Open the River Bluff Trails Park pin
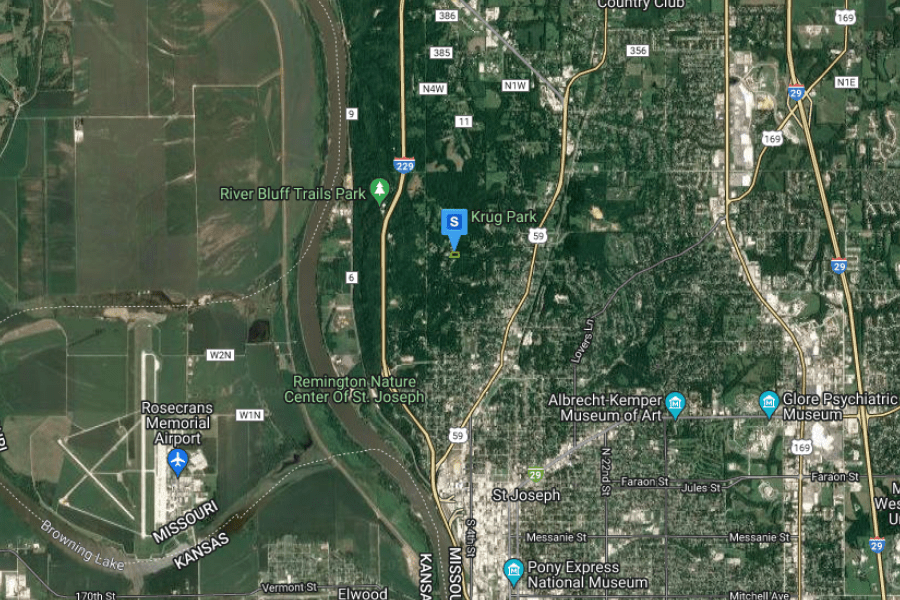The image size is (900, 600). [379, 191]
